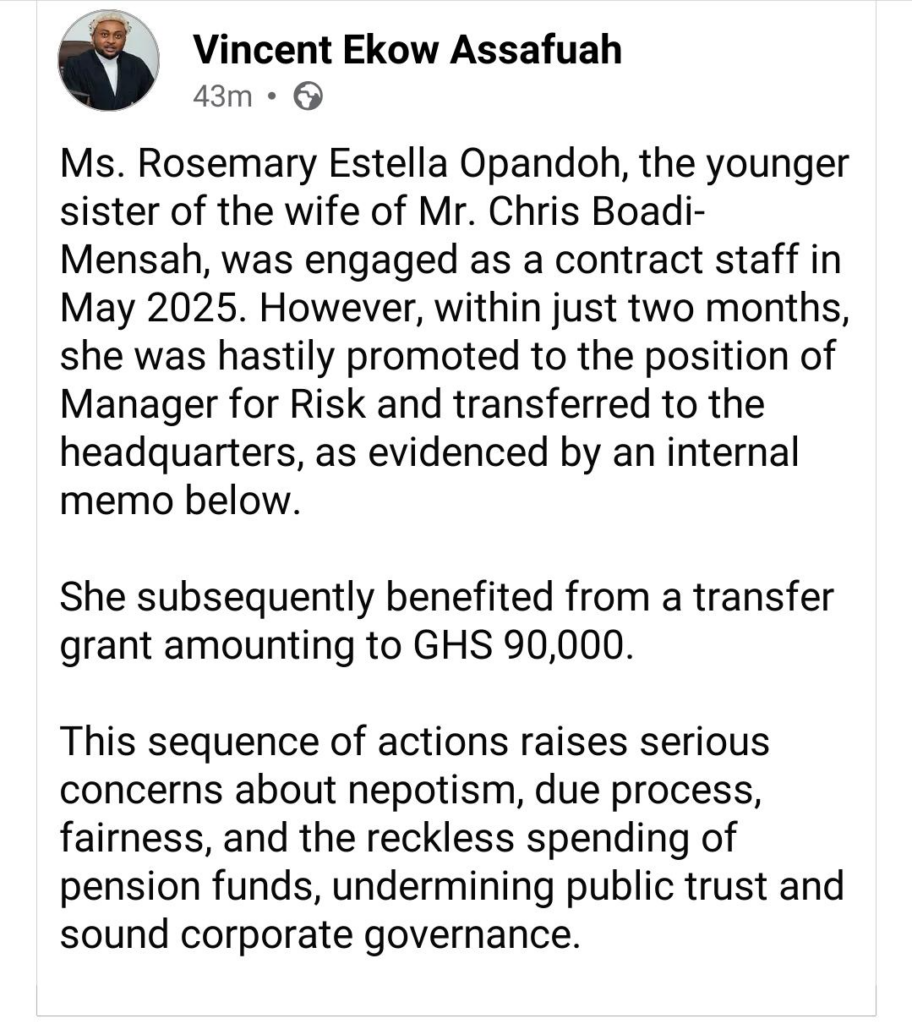Open Vincent Ekow Assafuah's profile picture
The image size is (912, 1024).
[x=109, y=61]
